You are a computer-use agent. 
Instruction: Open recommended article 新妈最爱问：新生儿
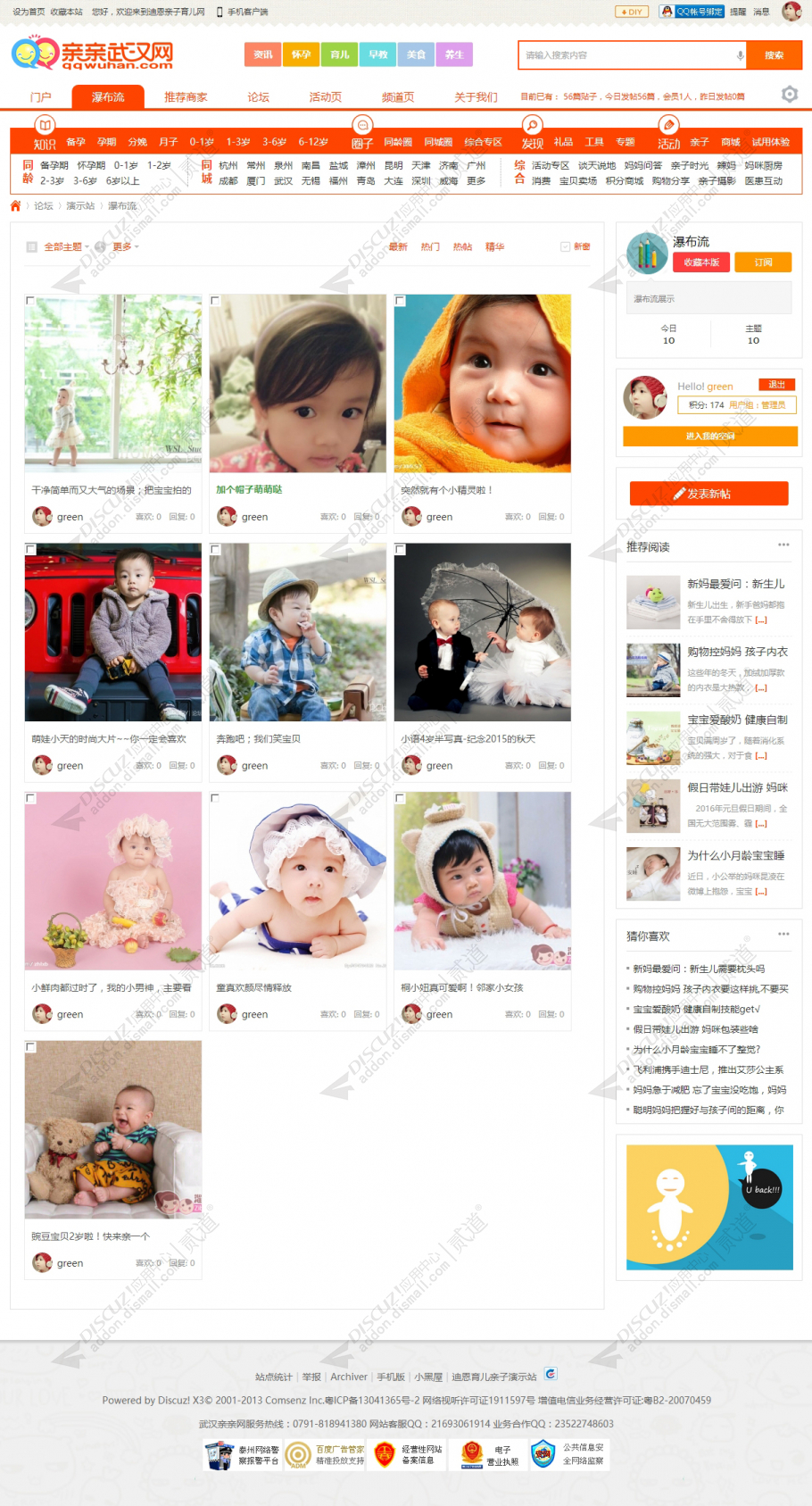(x=735, y=584)
